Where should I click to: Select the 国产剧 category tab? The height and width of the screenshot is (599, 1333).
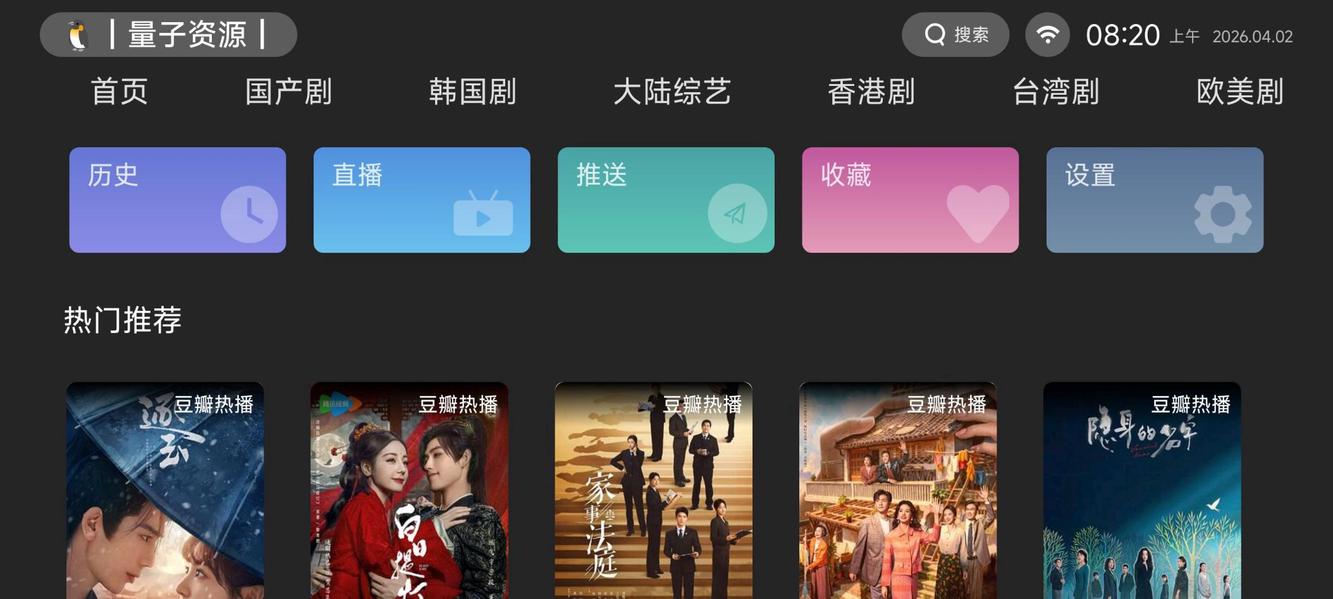point(288,92)
